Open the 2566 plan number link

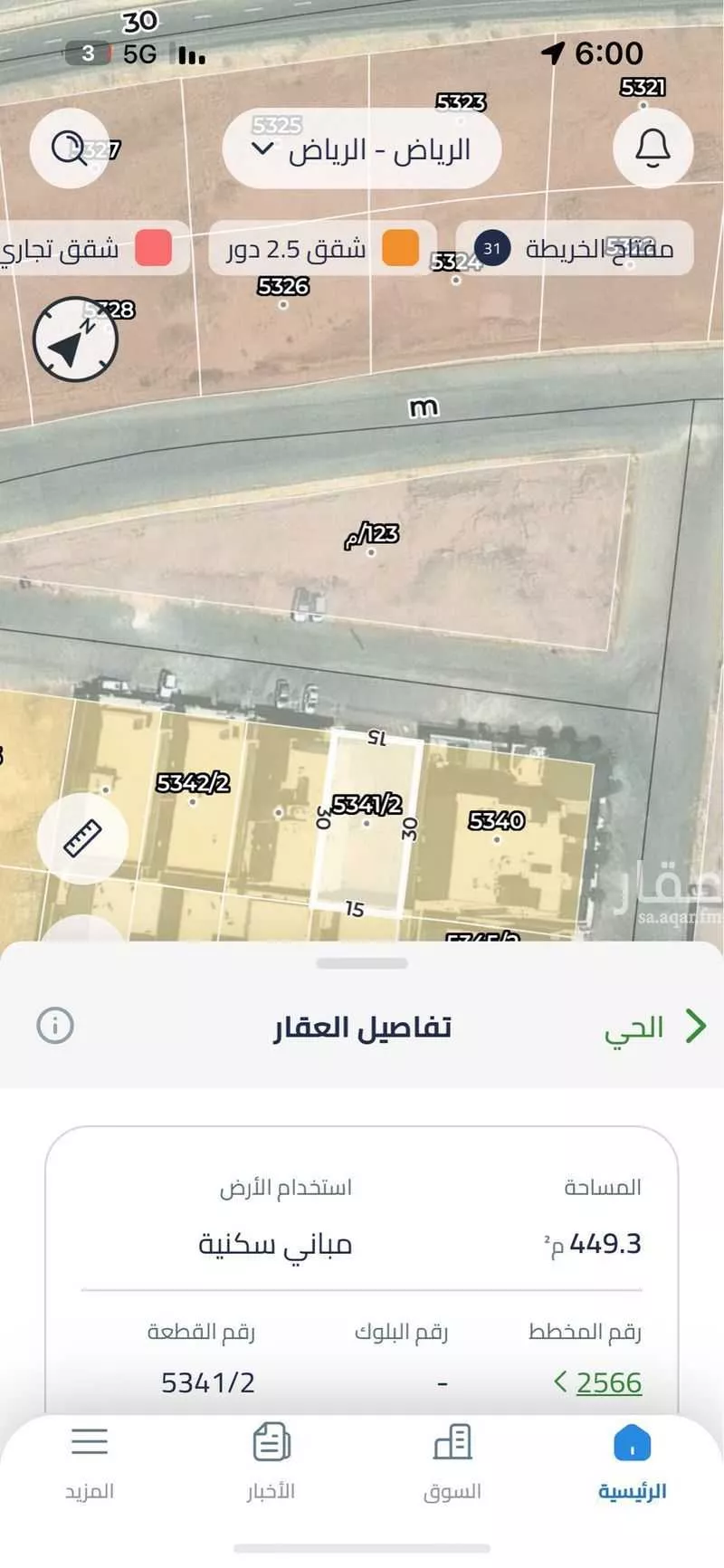(610, 1381)
